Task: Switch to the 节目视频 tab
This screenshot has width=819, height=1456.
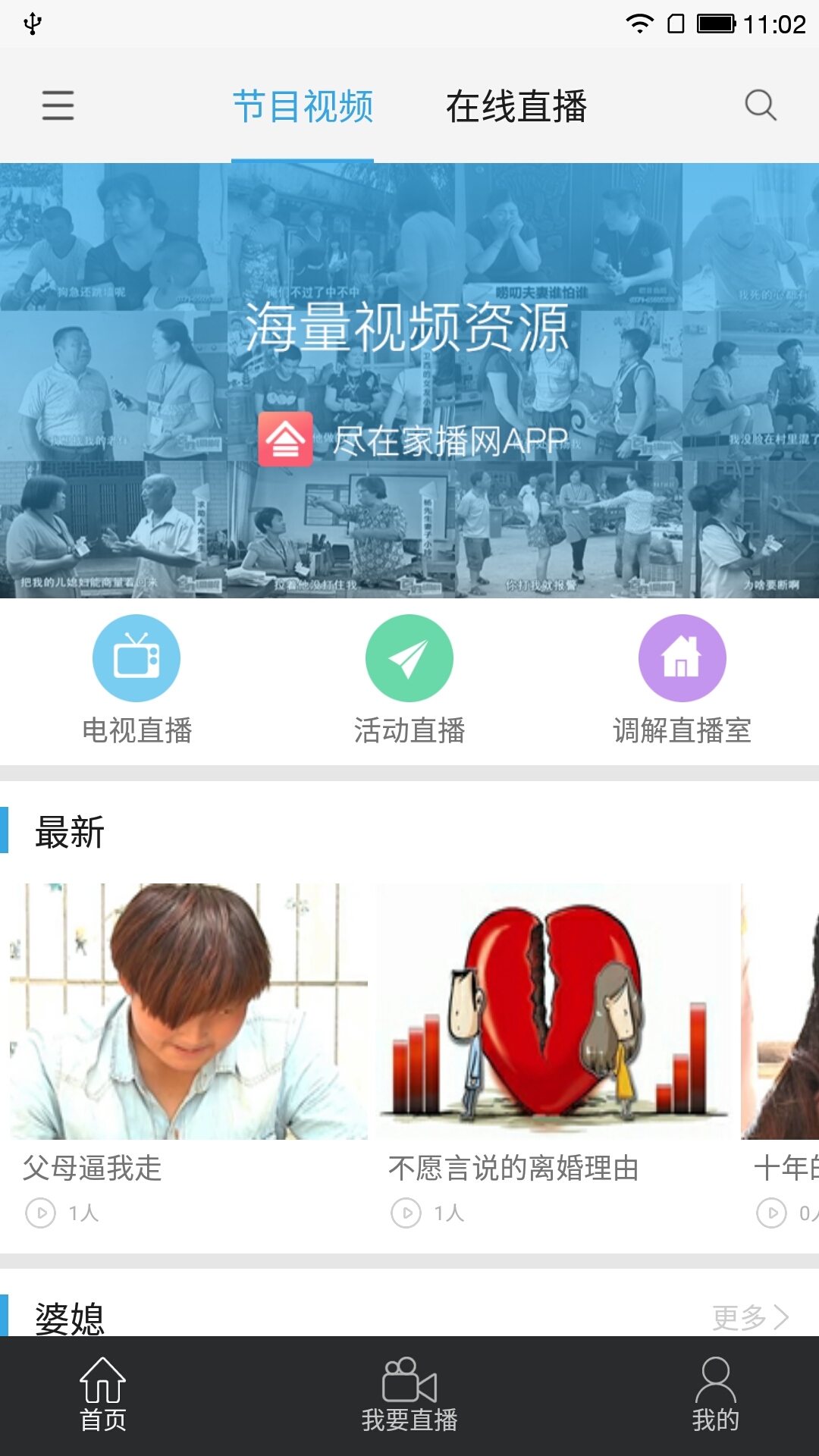Action: tap(303, 106)
